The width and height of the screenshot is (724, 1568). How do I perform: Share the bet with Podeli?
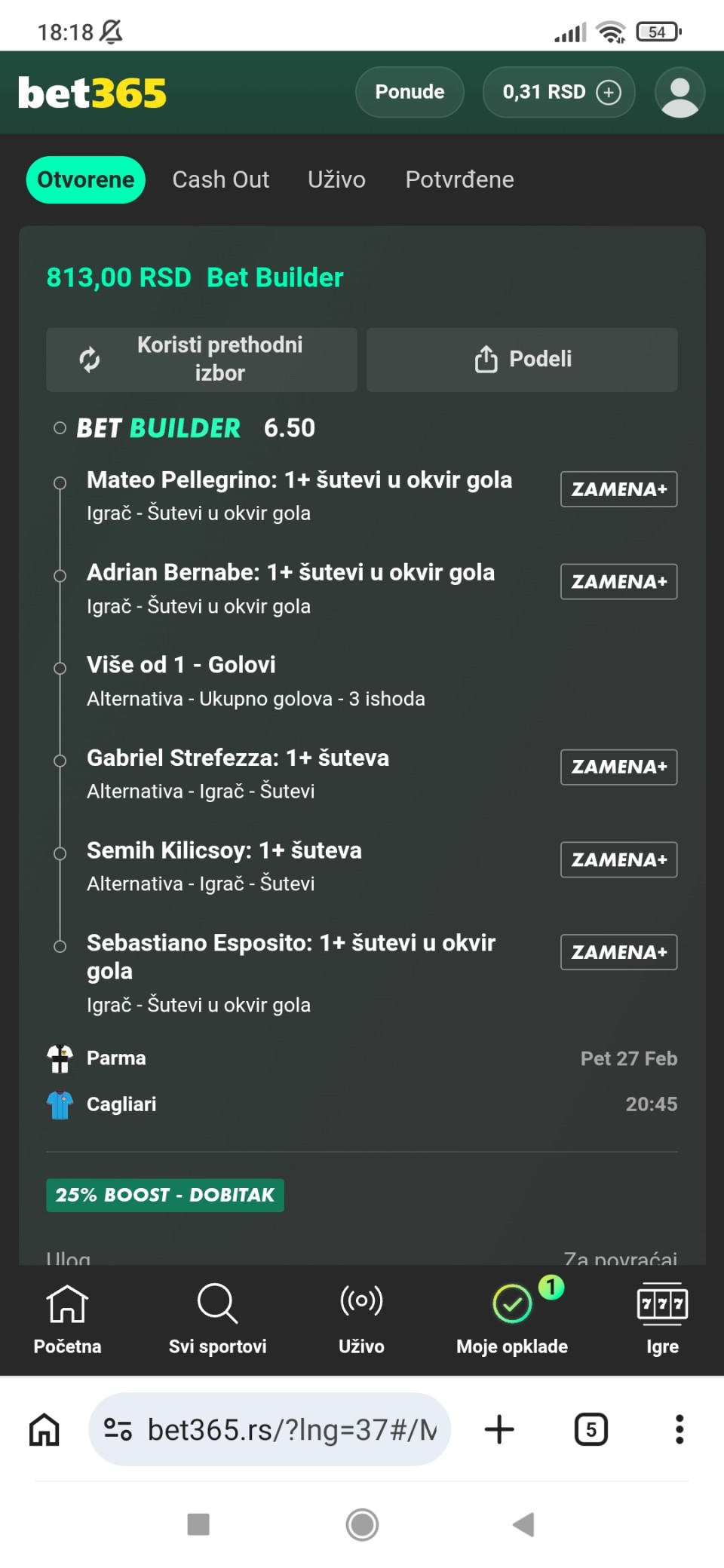(x=522, y=359)
